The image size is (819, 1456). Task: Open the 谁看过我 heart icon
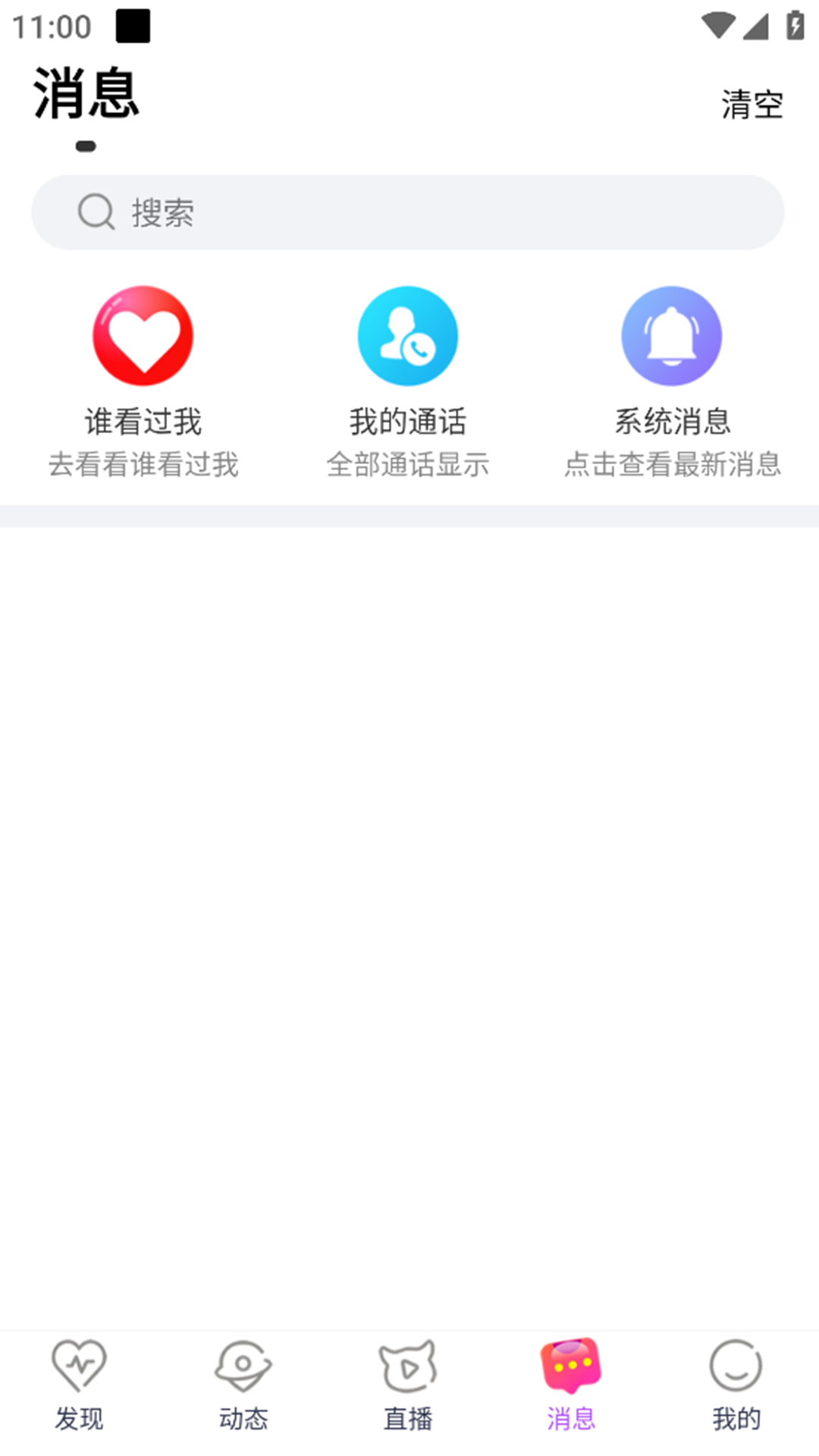pos(143,336)
